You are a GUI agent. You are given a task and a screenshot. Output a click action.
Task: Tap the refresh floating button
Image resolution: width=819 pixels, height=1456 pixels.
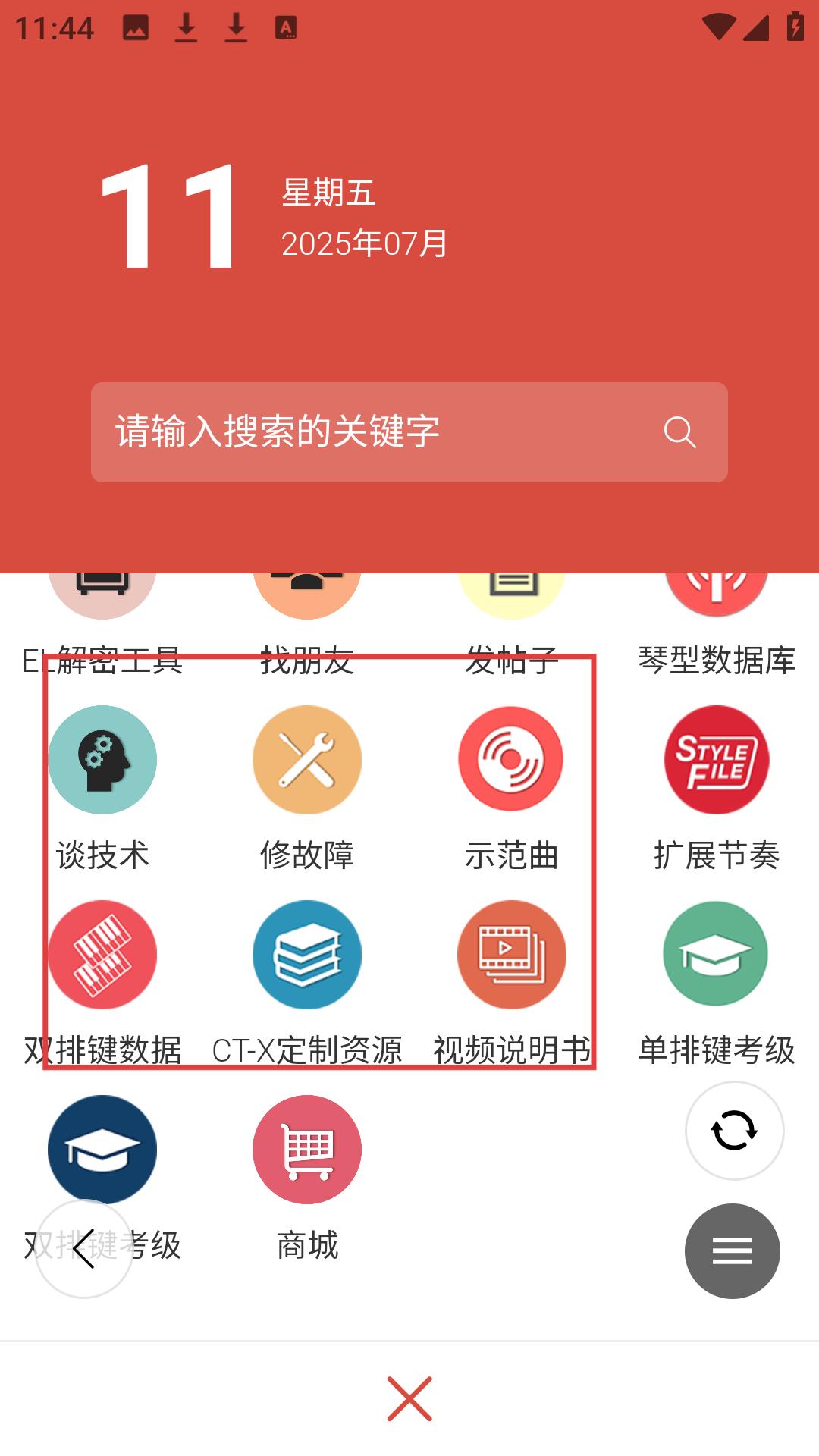point(734,1131)
